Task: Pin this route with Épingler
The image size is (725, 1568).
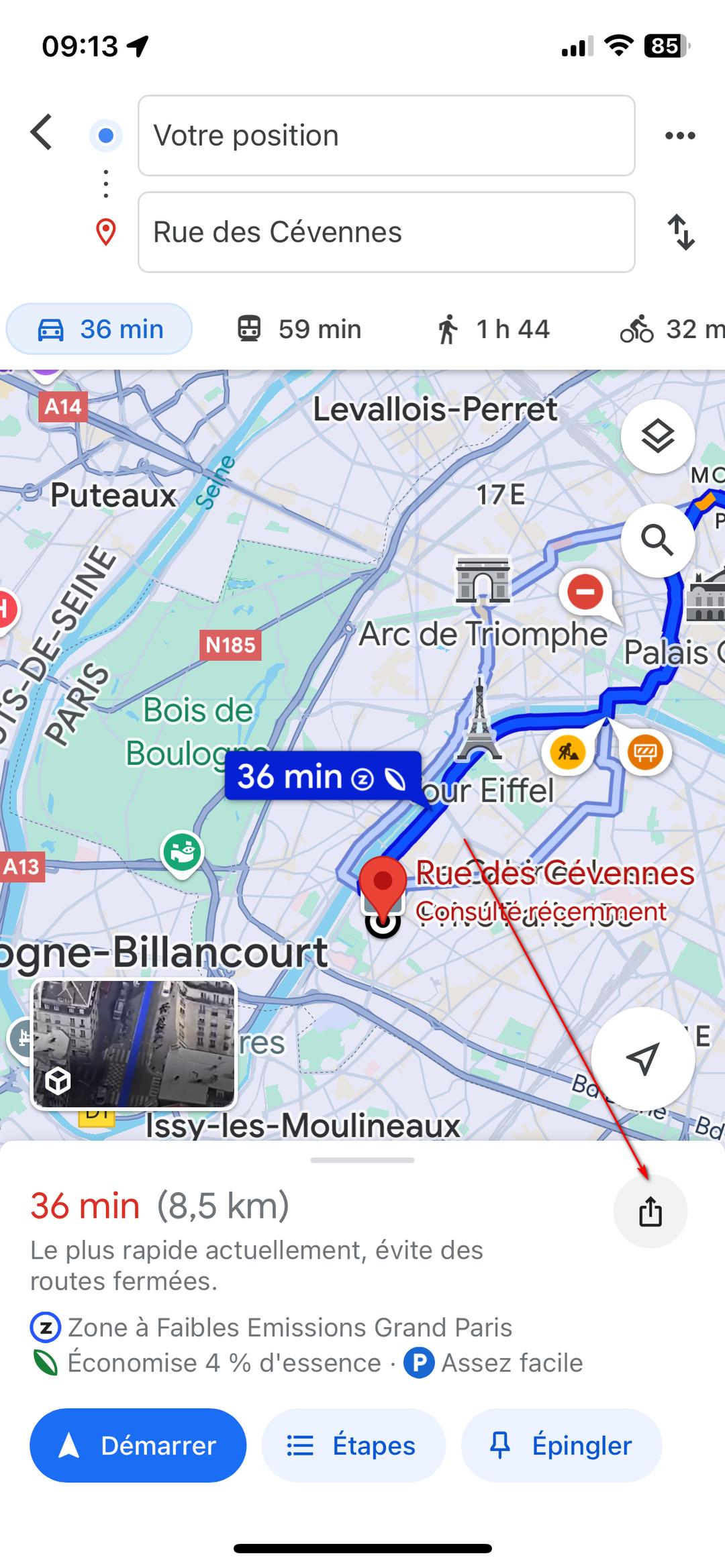Action: point(561,1445)
